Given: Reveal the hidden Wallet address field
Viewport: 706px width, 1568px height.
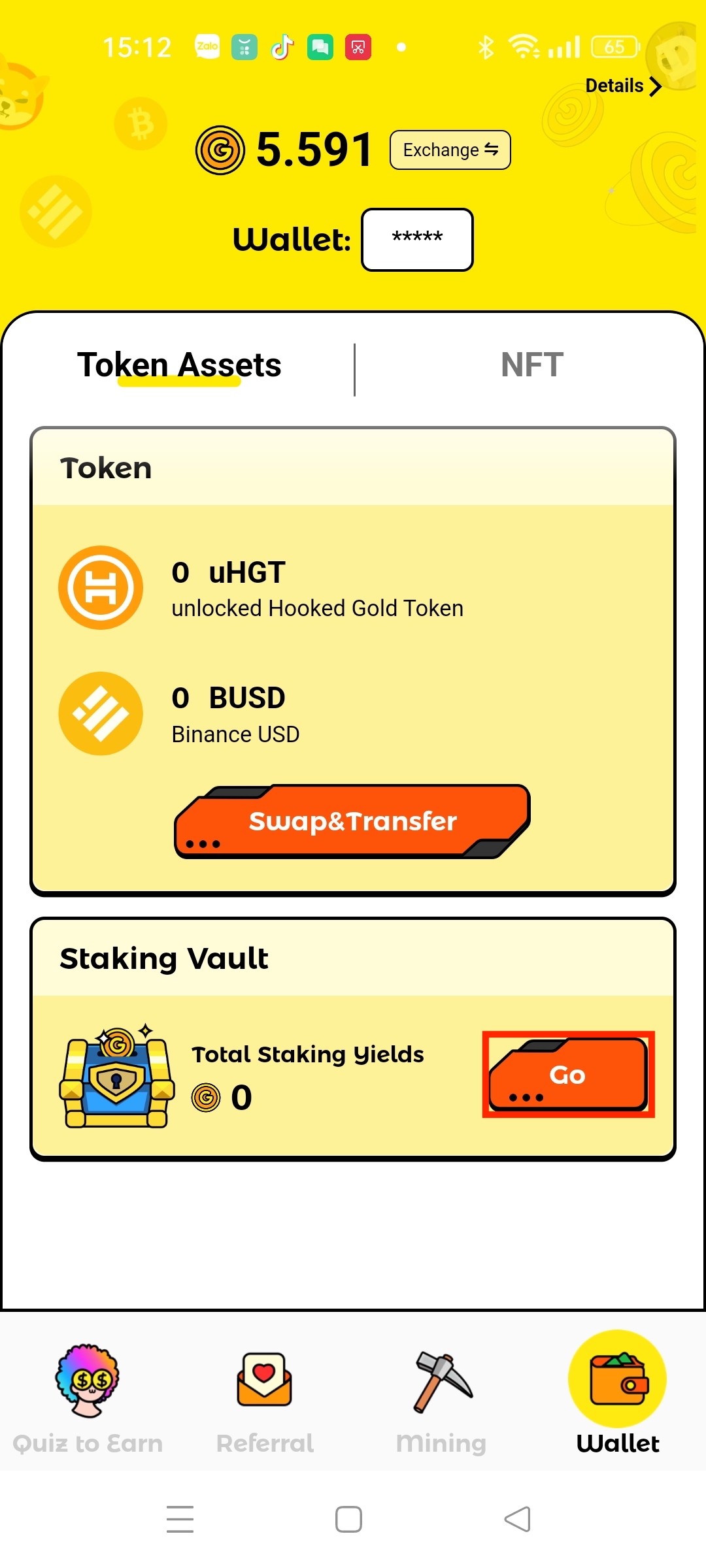Looking at the screenshot, I should 417,239.
